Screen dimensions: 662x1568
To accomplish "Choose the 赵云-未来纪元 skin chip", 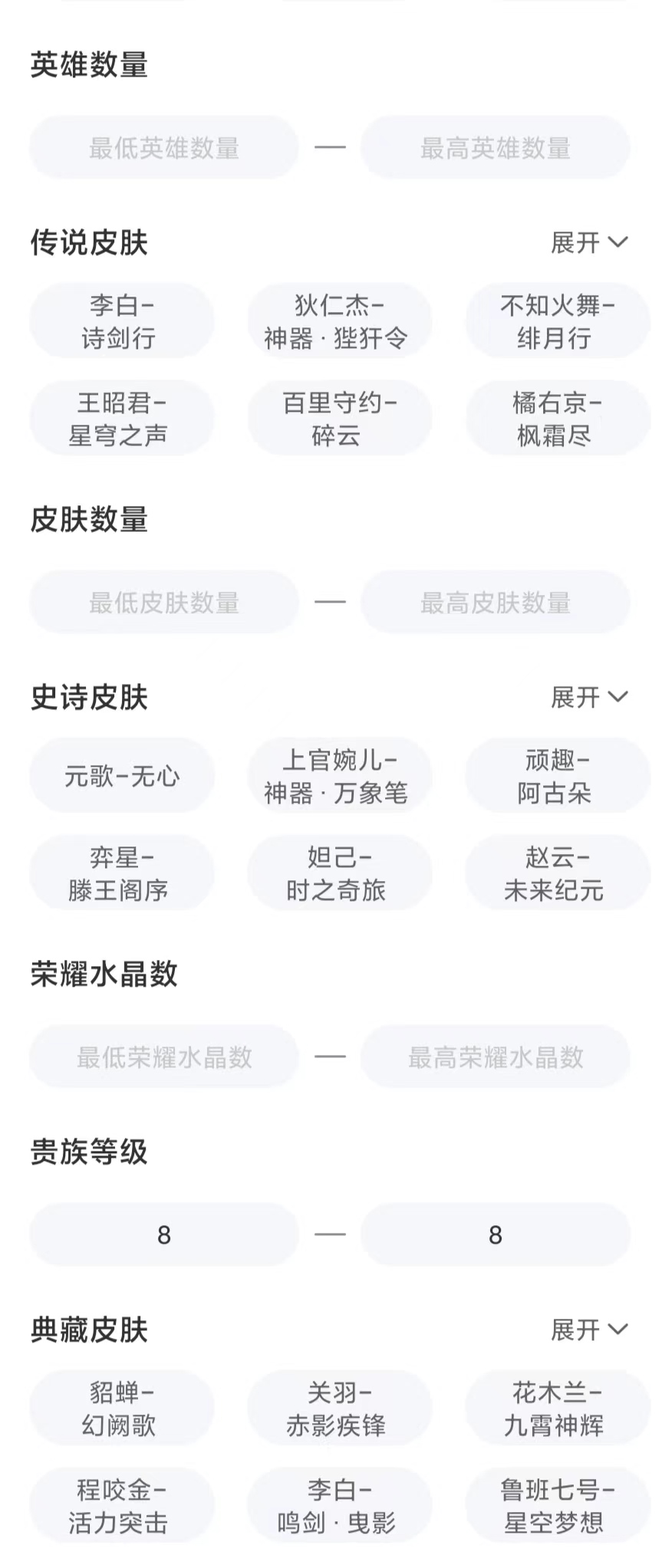I will click(556, 873).
